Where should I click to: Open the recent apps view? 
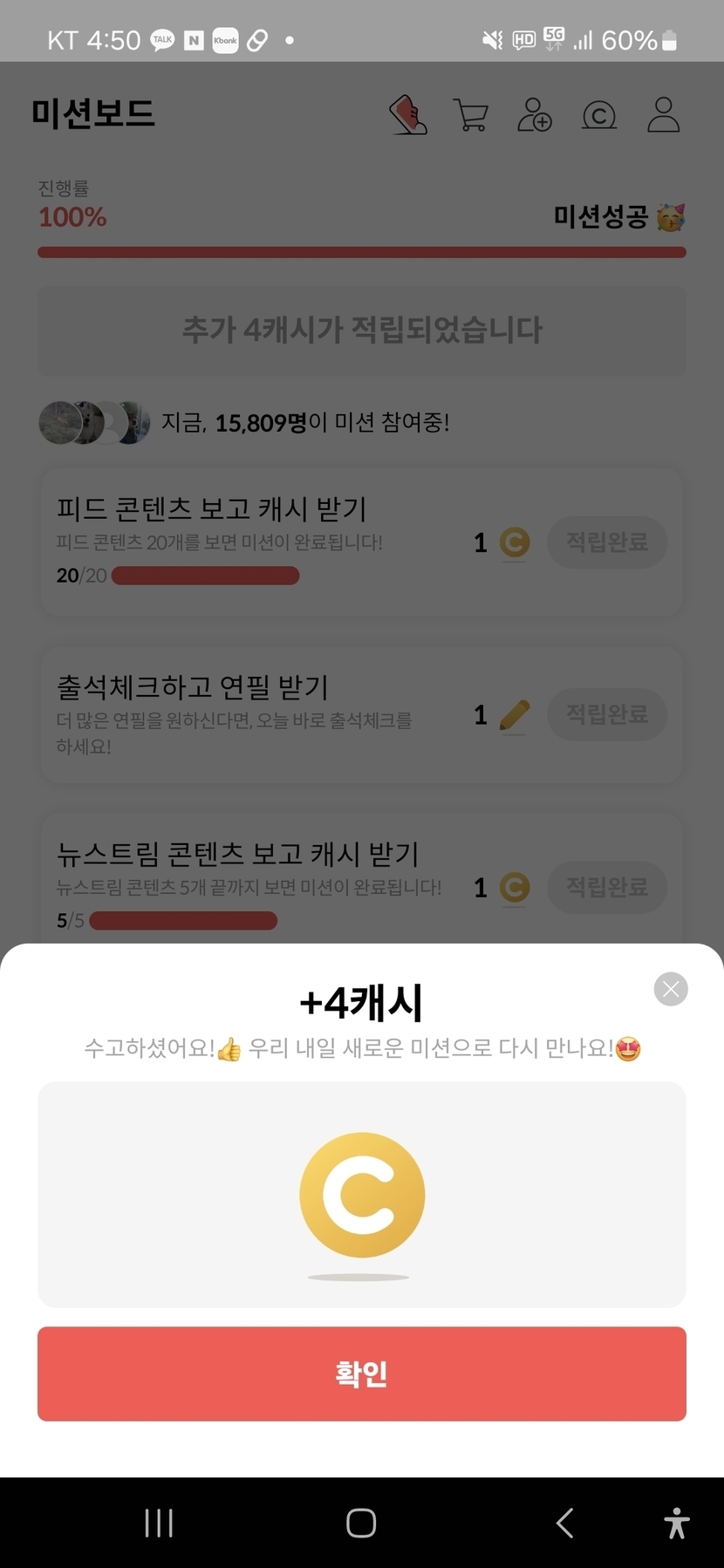pos(159,1523)
